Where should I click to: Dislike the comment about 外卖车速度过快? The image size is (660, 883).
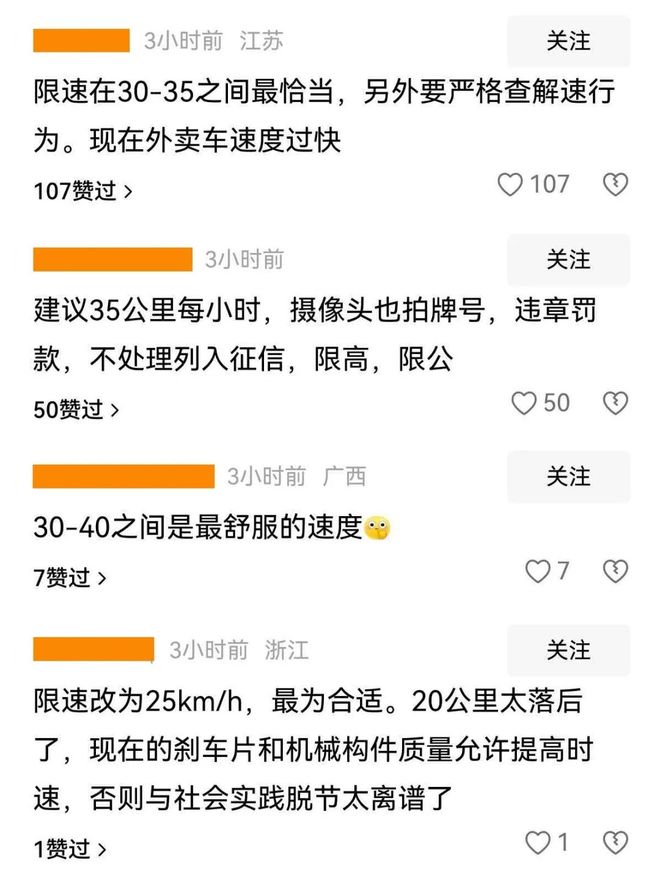pos(615,185)
